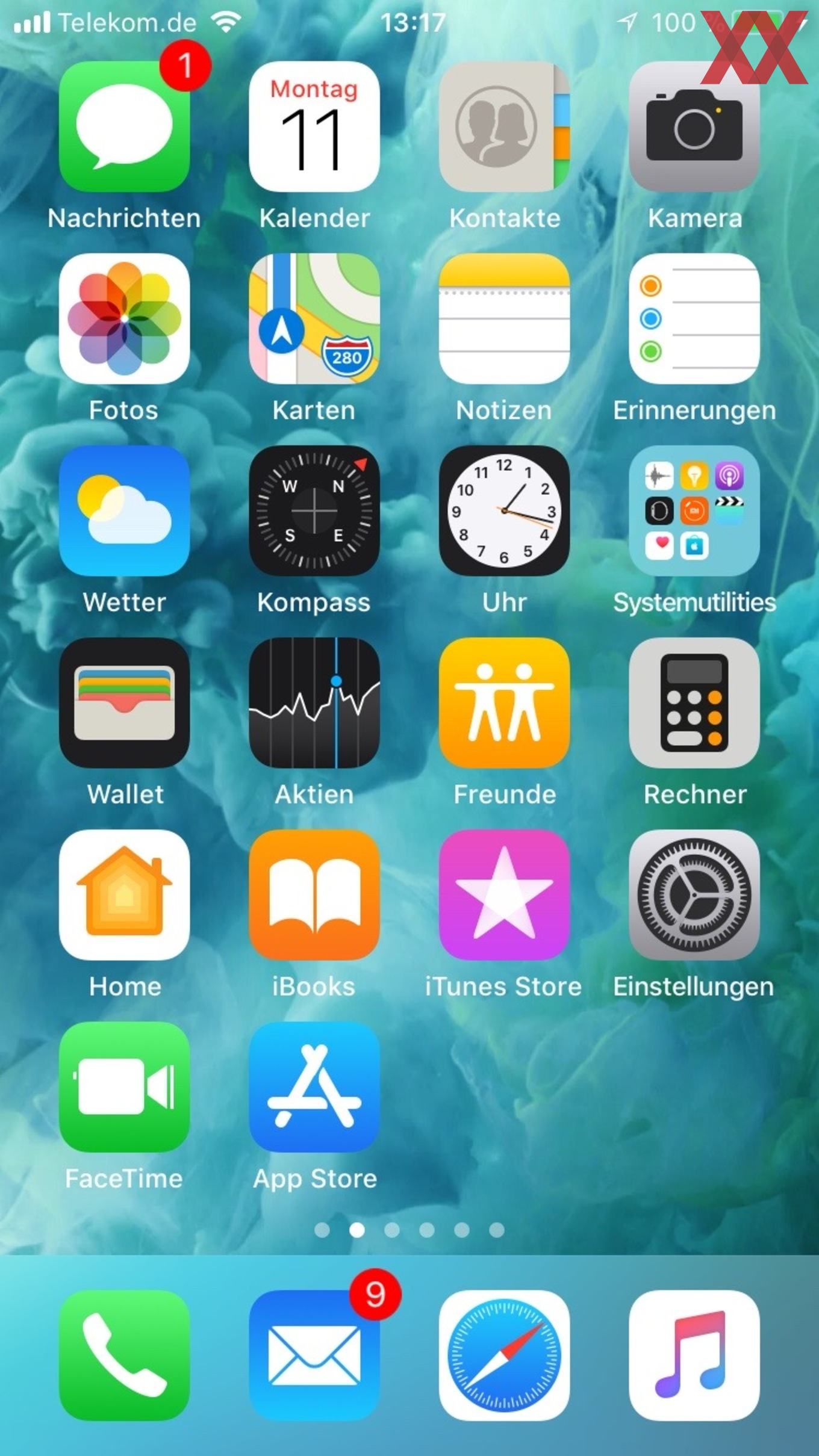Open the Uhr clock app

click(x=504, y=510)
